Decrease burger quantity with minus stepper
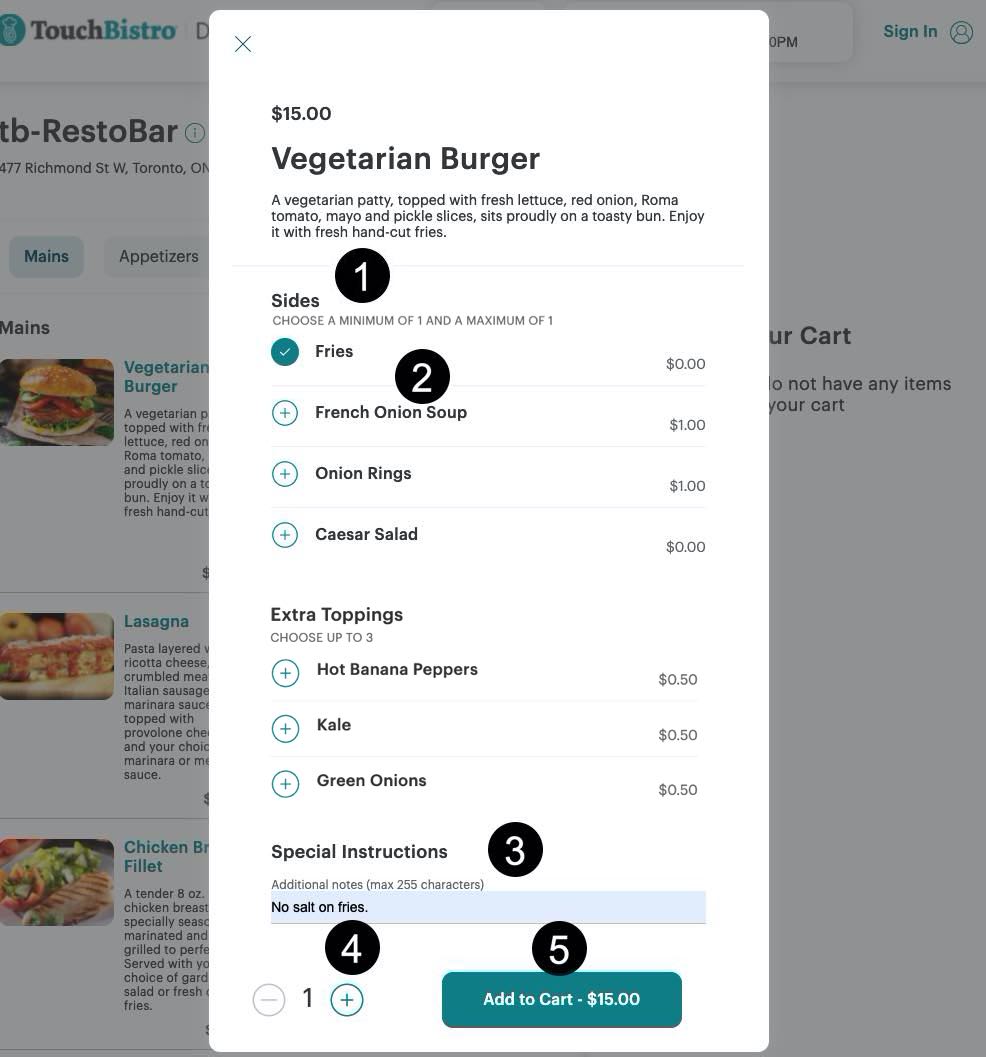Viewport: 986px width, 1057px height. (x=269, y=999)
